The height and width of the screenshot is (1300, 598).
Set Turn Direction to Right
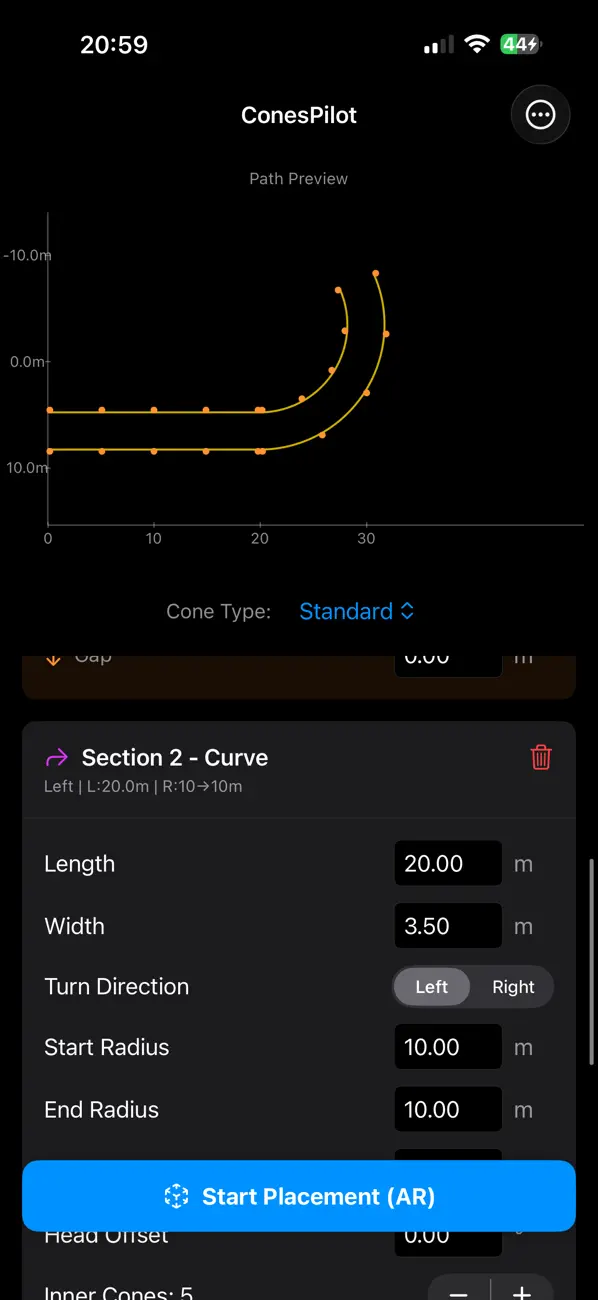click(513, 987)
